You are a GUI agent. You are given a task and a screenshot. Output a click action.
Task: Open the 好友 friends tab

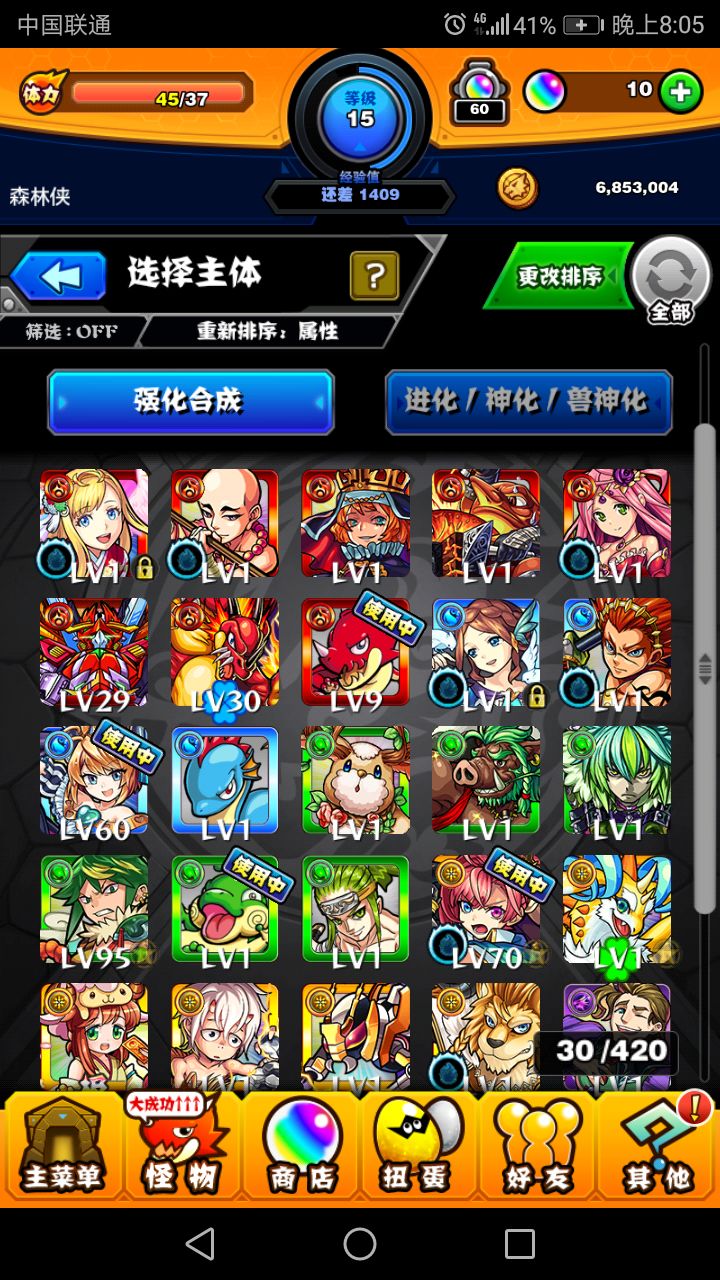(x=537, y=1147)
